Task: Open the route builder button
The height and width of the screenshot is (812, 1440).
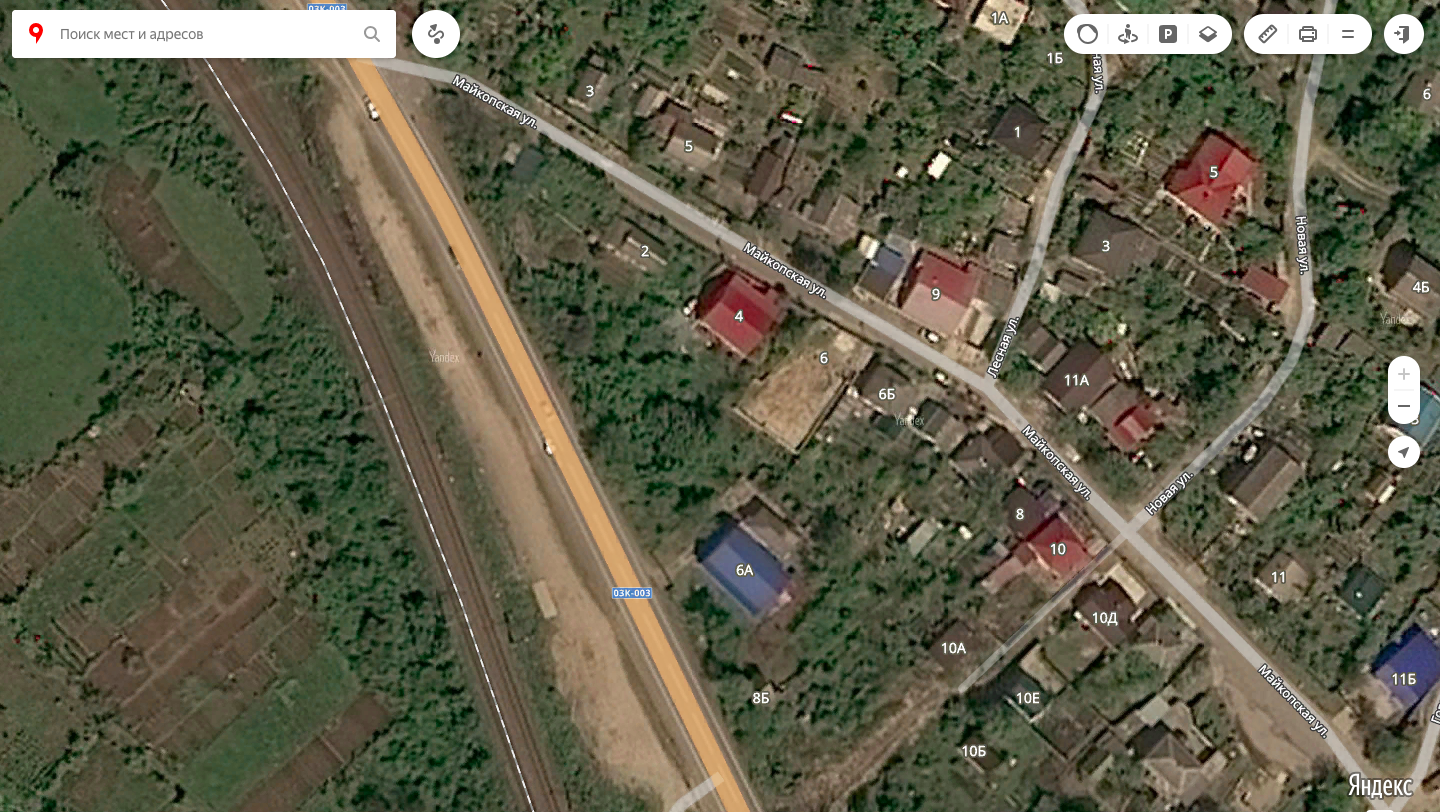Action: pos(436,34)
